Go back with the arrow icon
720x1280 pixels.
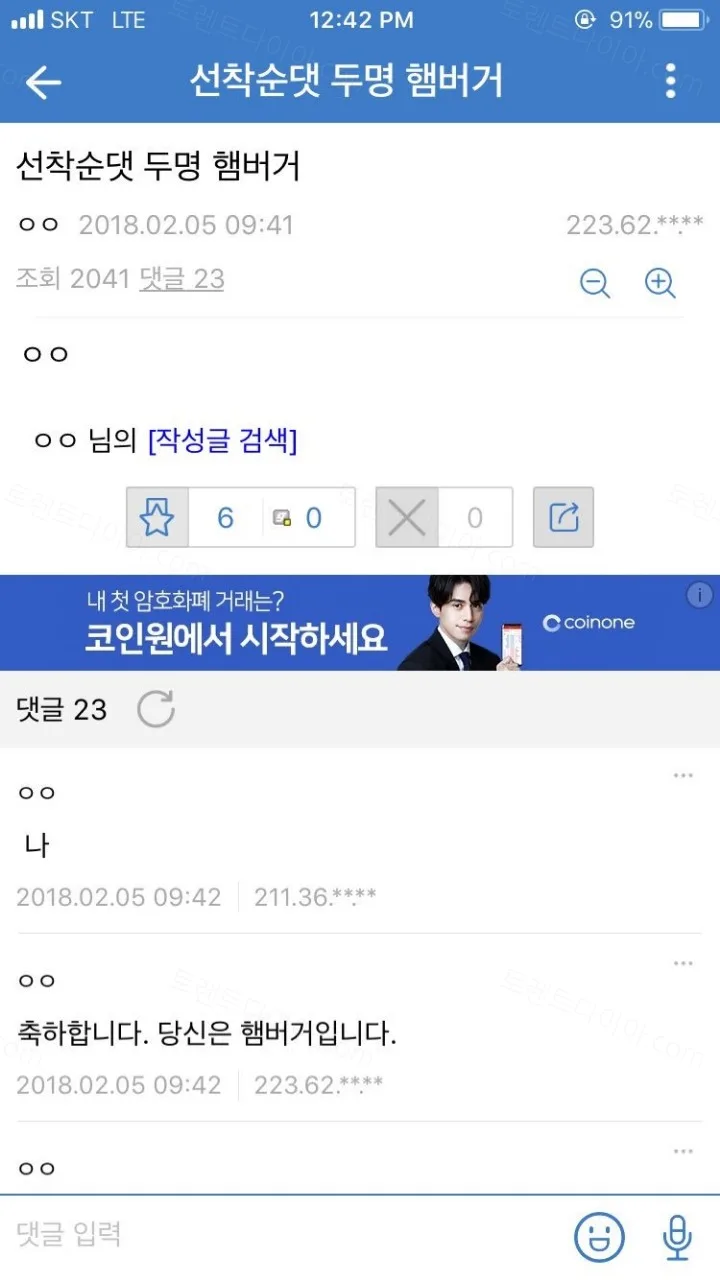(43, 82)
